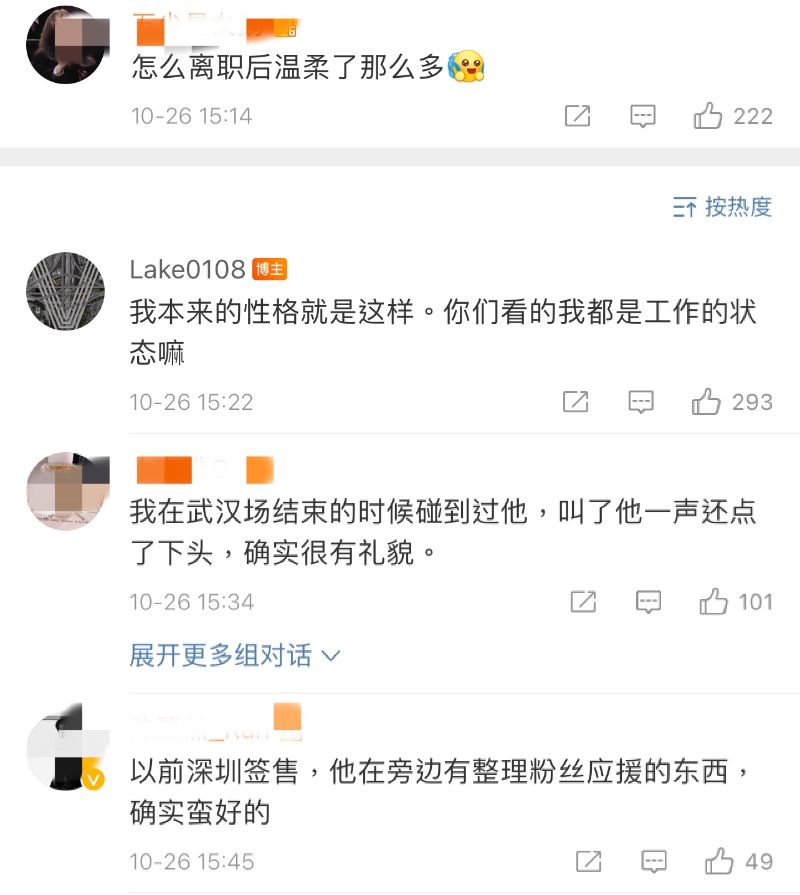Viewport: 800px width, 895px height.
Task: Repost the comment posted at 15:14
Action: 577,116
